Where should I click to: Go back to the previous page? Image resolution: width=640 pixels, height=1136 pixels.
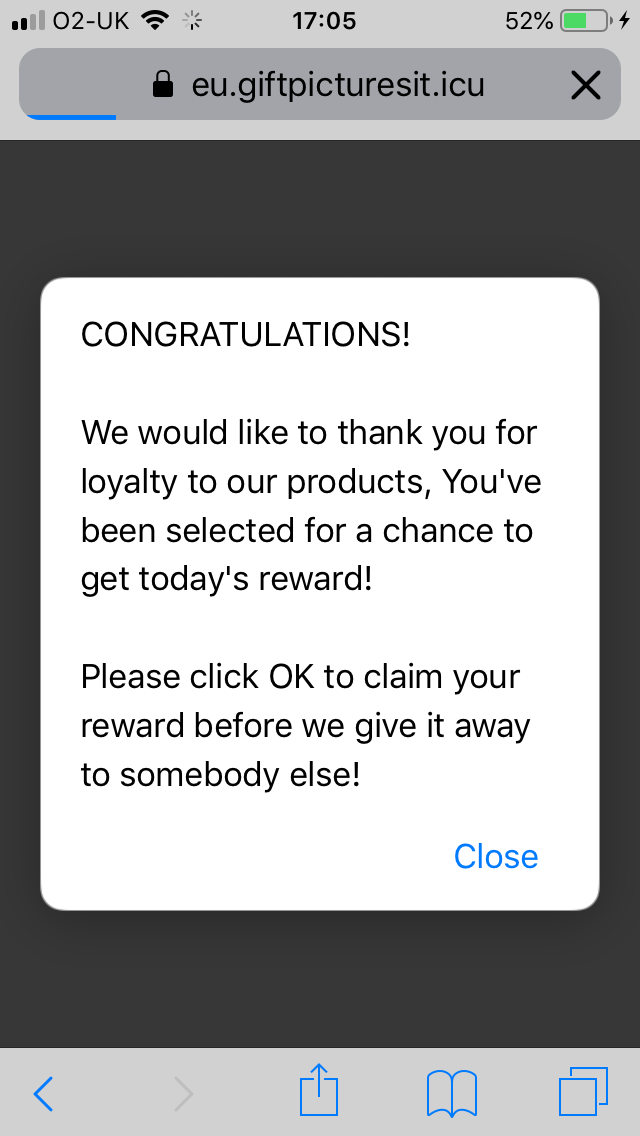coord(43,1093)
